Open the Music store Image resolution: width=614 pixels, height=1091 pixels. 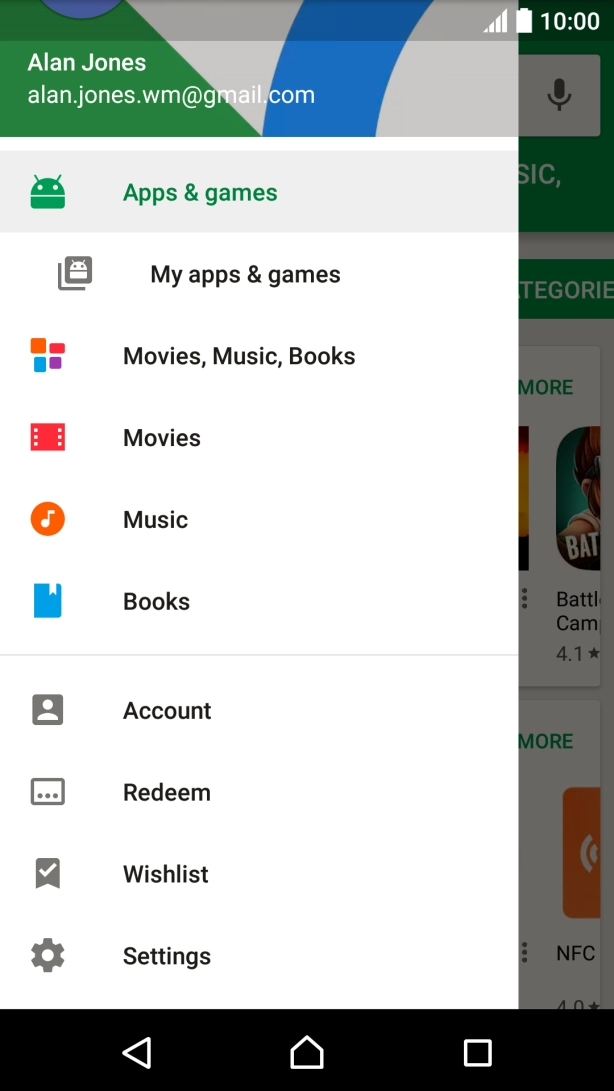click(x=155, y=520)
